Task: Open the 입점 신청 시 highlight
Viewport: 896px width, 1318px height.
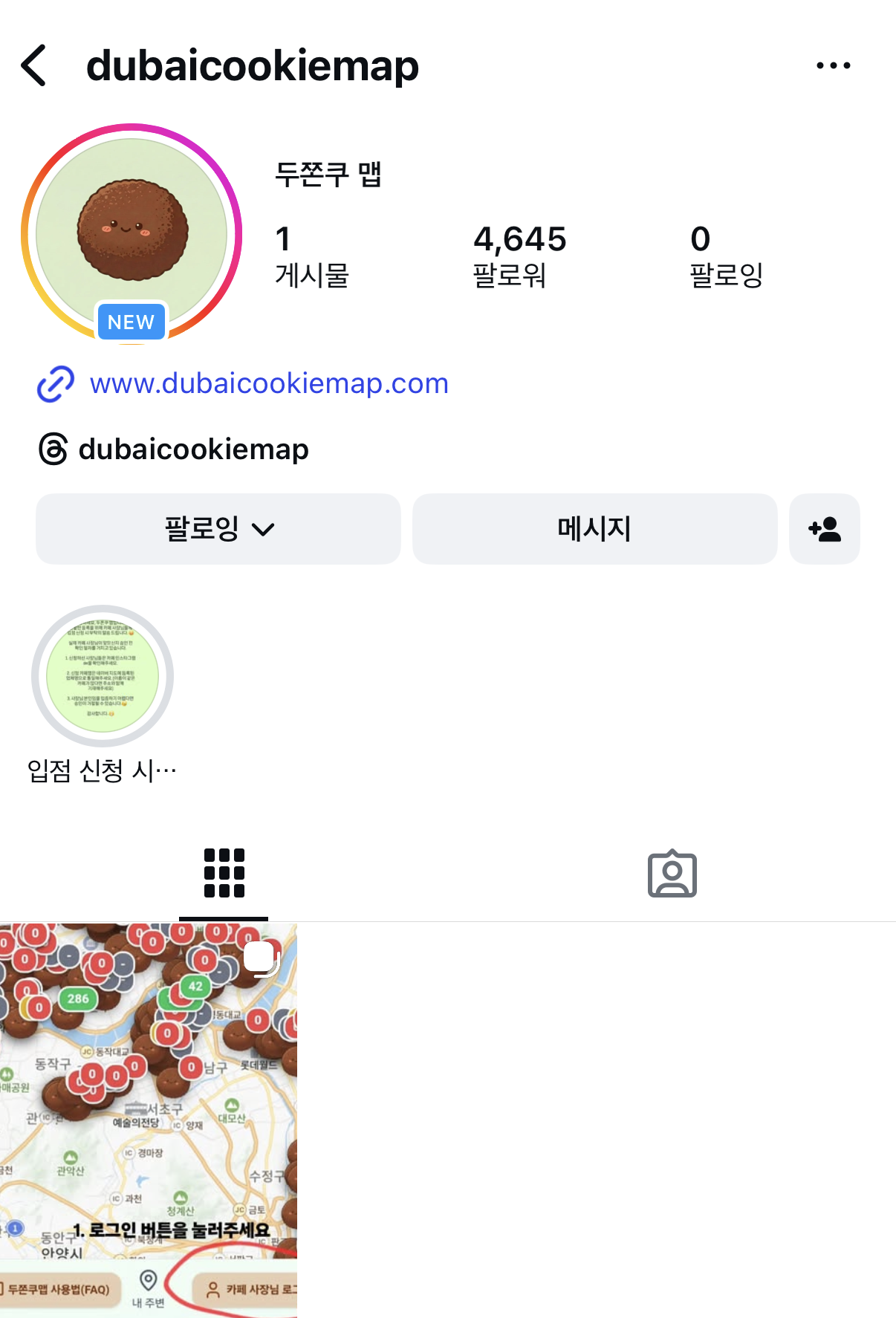Action: [103, 675]
